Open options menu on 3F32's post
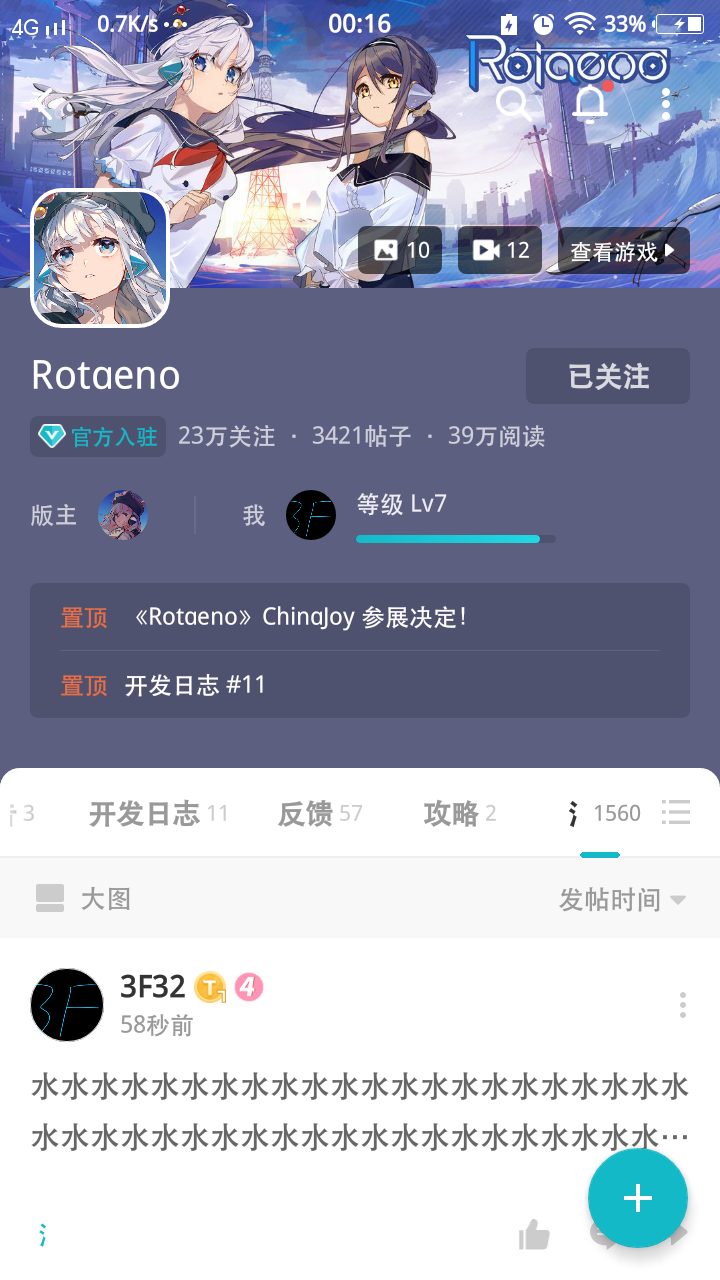 point(683,1004)
